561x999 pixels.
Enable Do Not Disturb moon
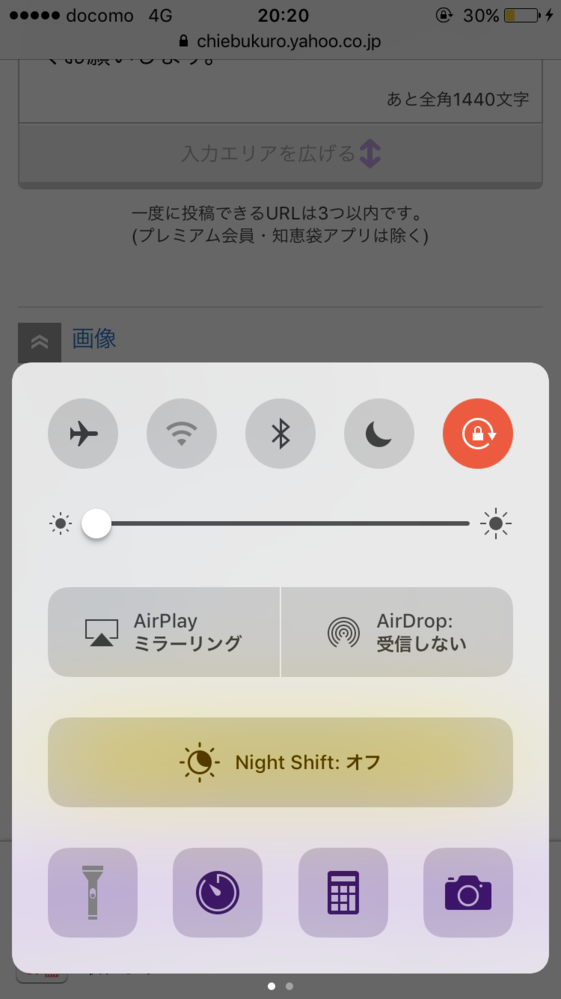[x=379, y=433]
